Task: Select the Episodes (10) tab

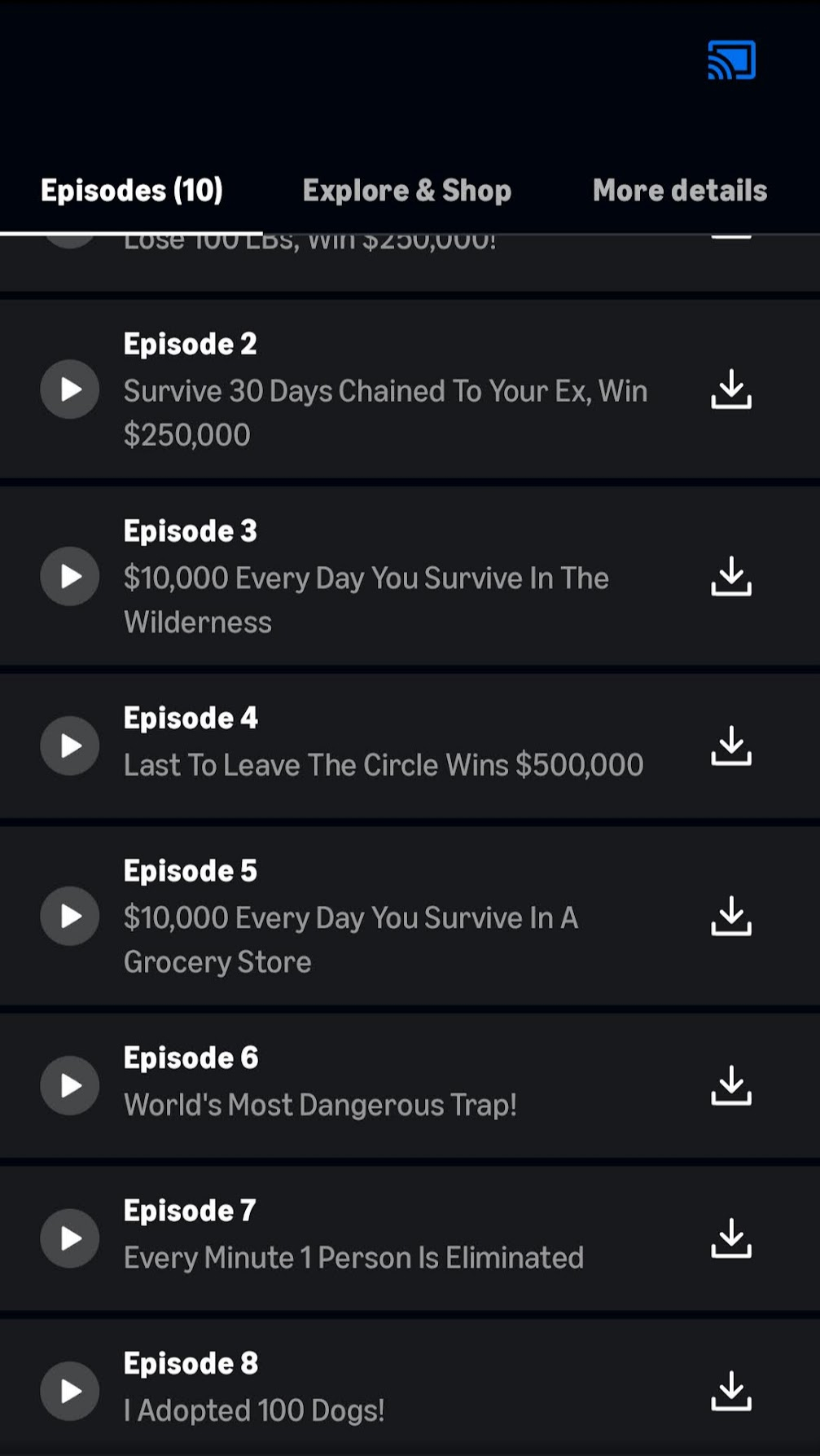Action: [x=131, y=191]
